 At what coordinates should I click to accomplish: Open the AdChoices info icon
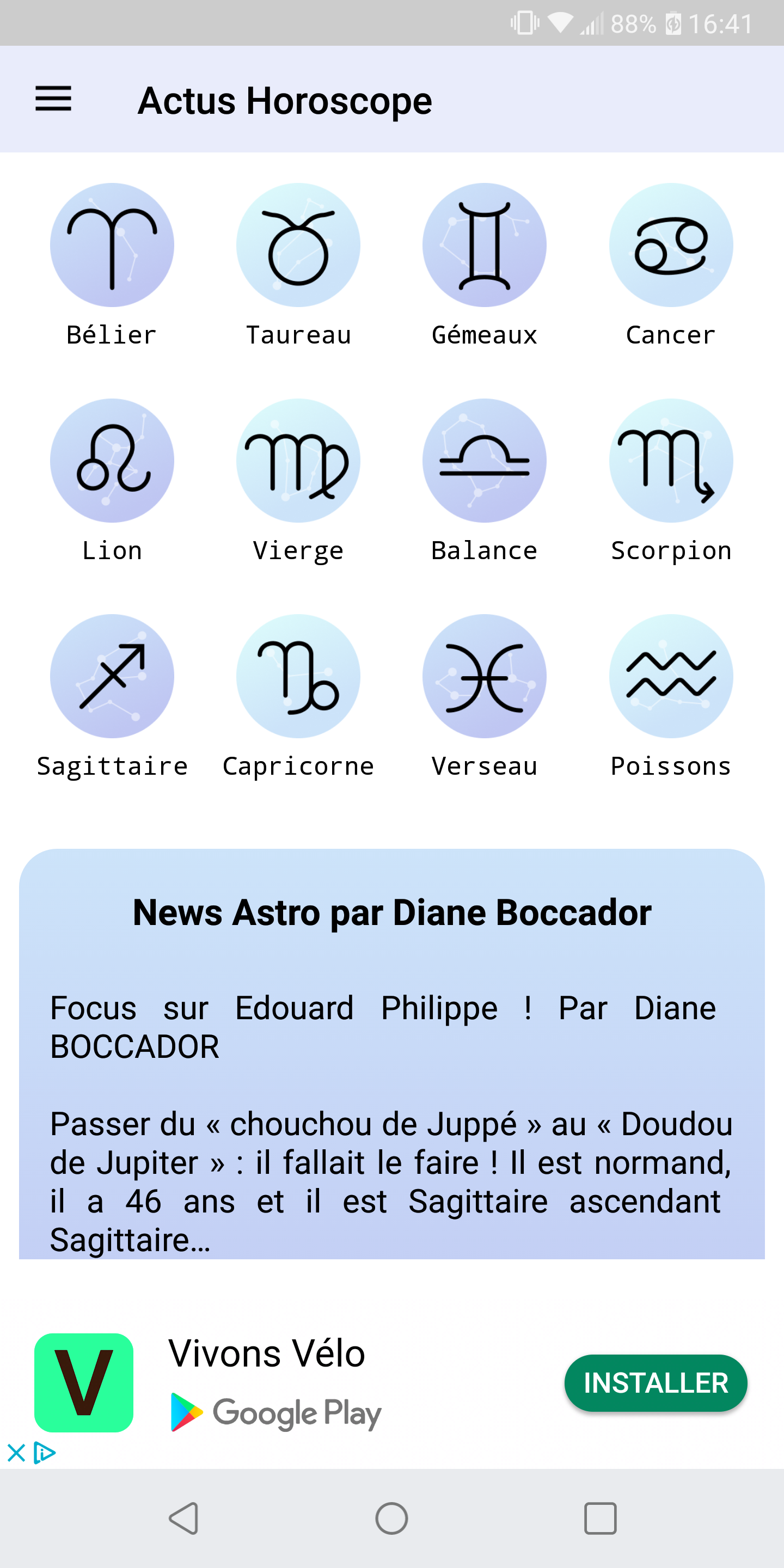click(x=45, y=1454)
